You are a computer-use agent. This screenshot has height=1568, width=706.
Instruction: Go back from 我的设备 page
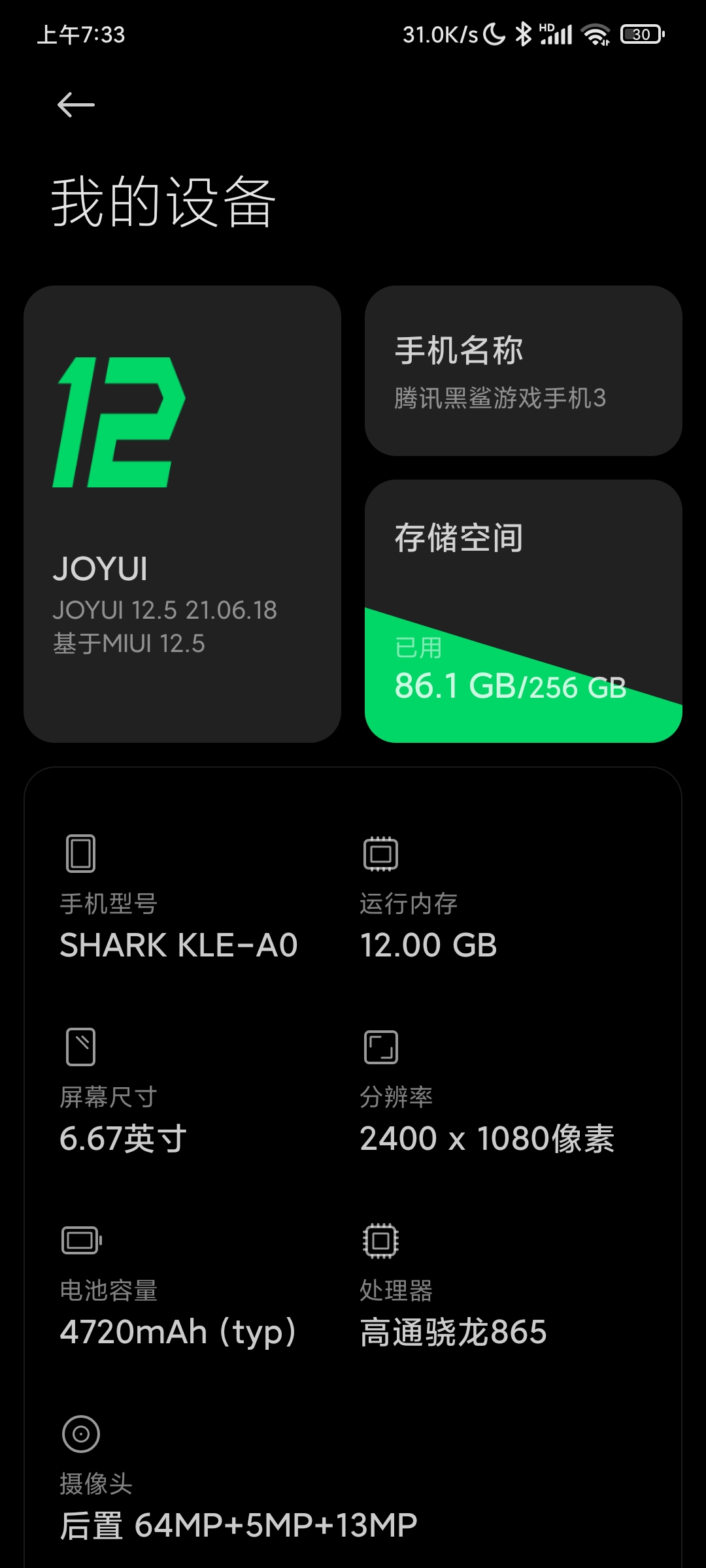[76, 105]
